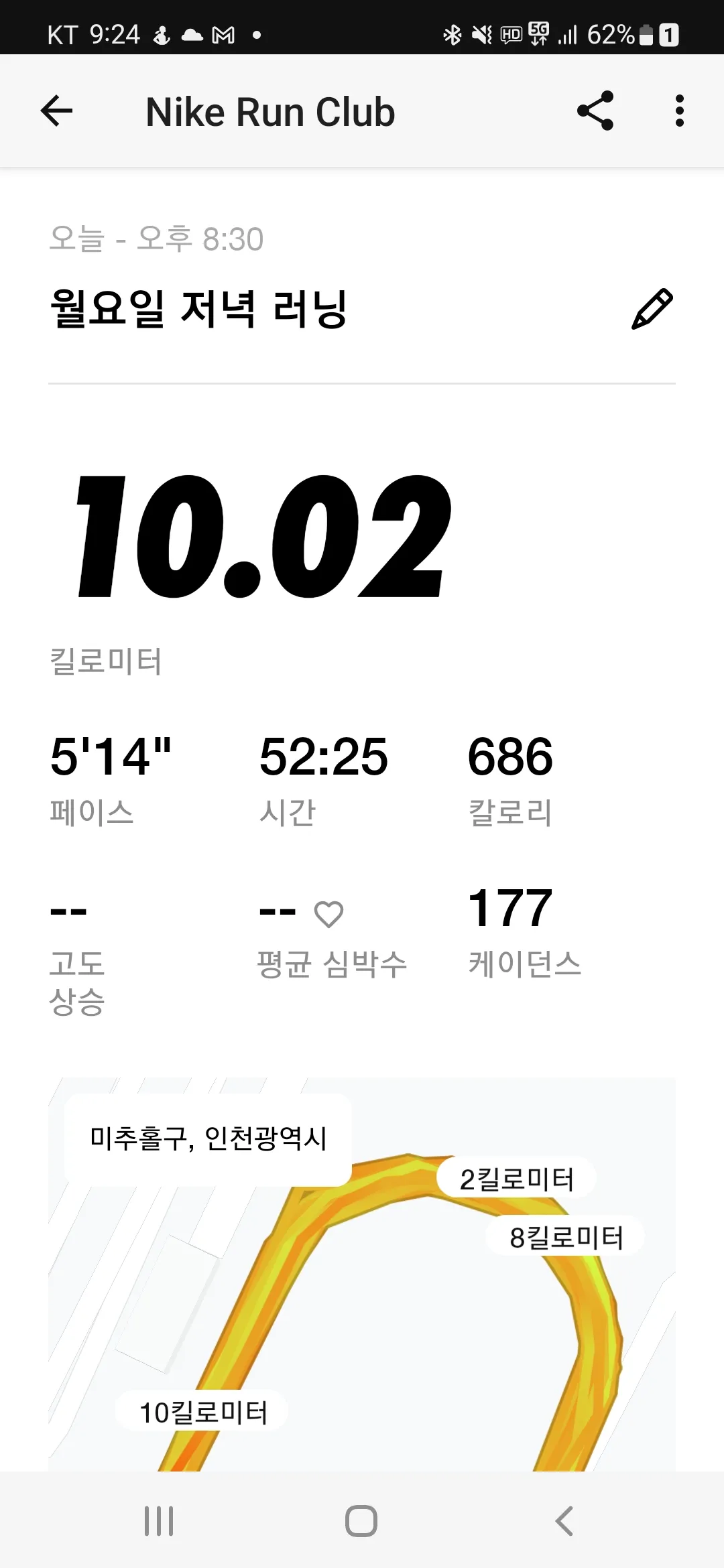Image resolution: width=724 pixels, height=1568 pixels.
Task: Open recent apps from navigation bar
Action: [159, 1520]
